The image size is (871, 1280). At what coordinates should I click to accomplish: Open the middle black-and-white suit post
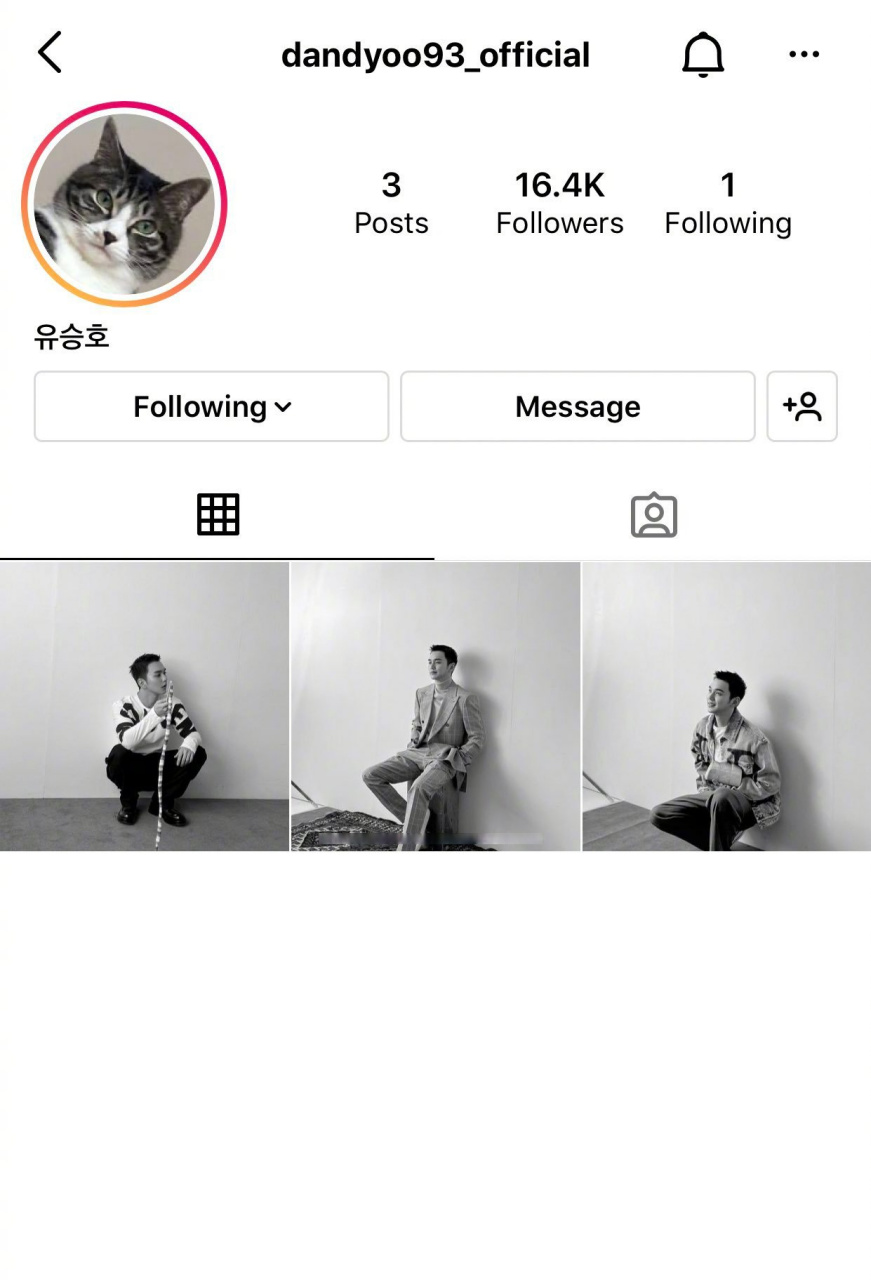pos(435,705)
